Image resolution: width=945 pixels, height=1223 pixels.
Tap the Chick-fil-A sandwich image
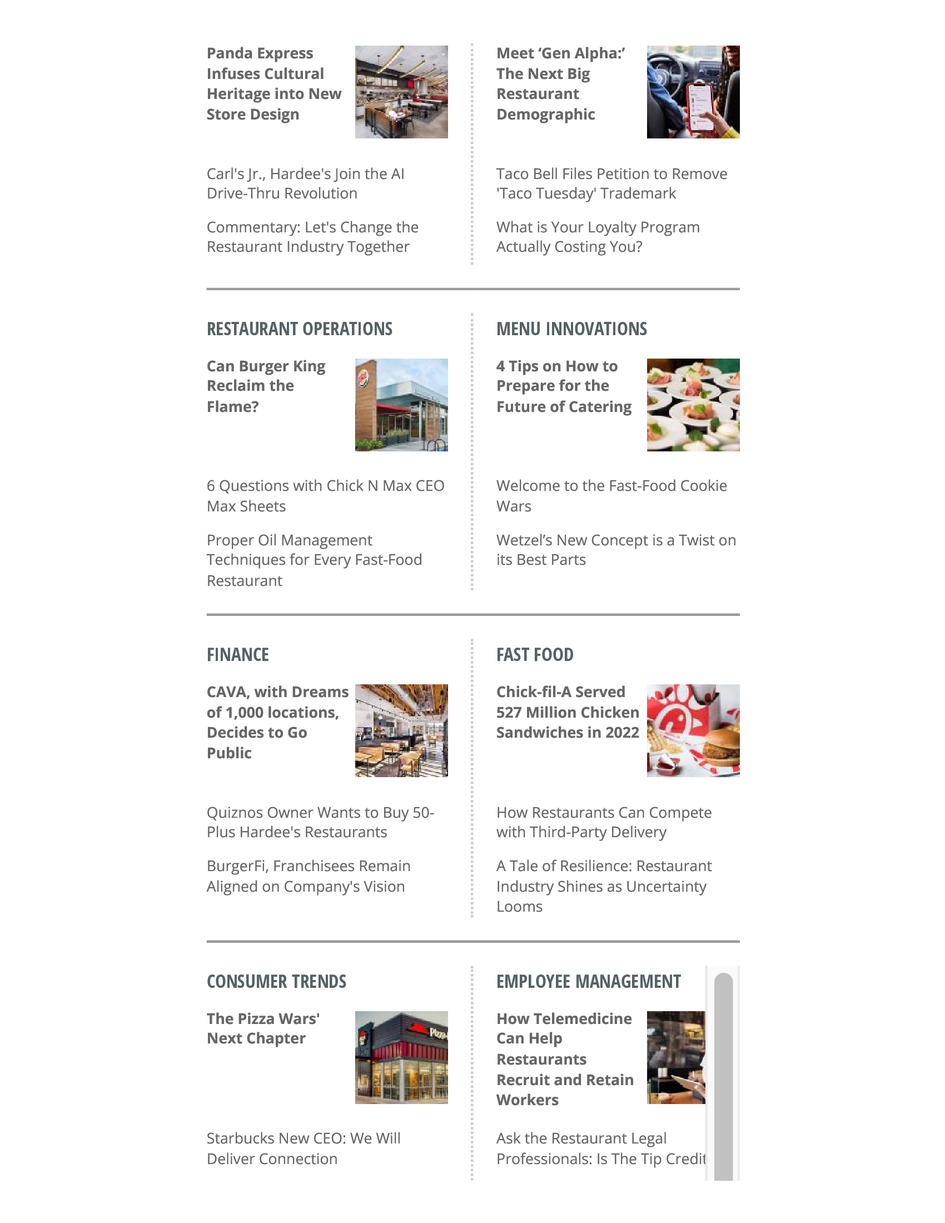693,730
